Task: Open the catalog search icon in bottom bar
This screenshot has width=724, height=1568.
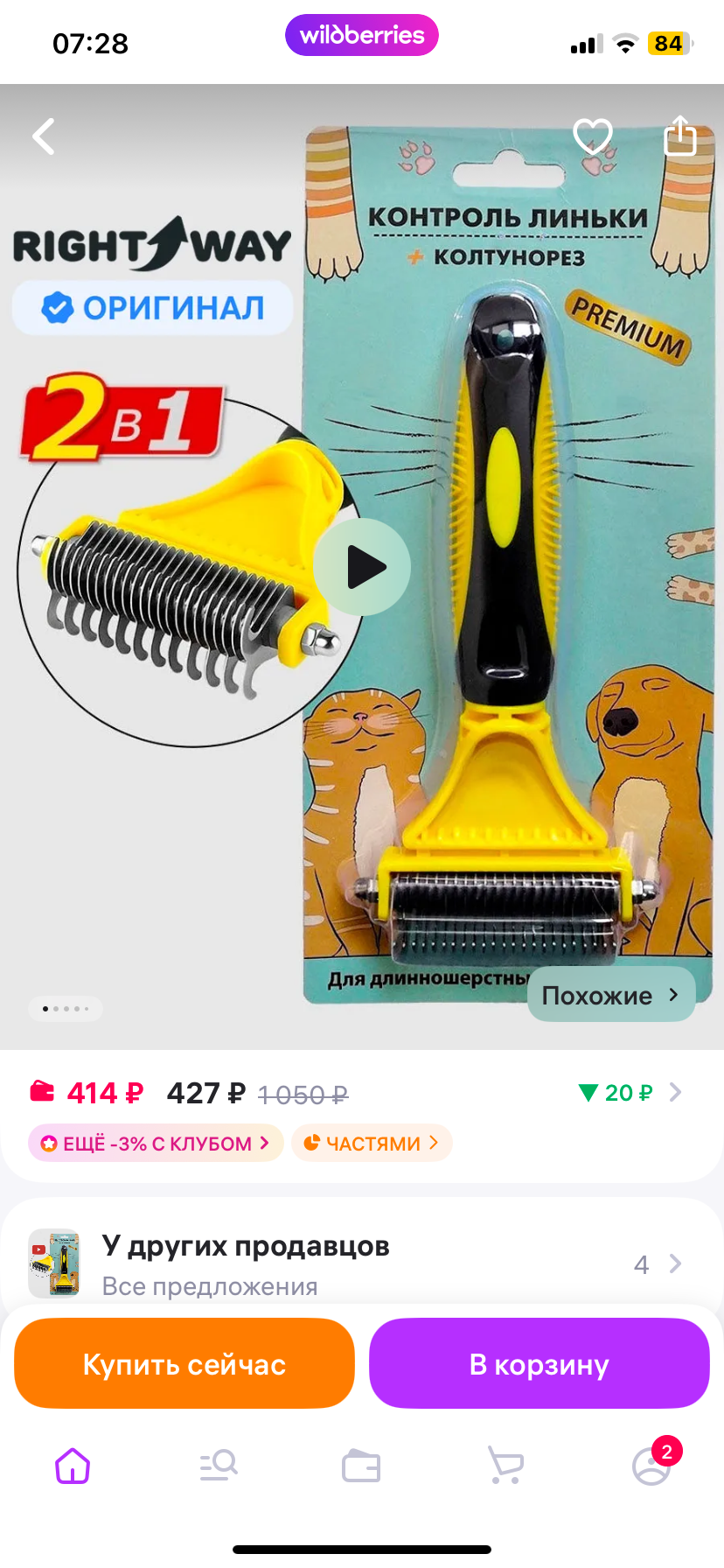Action: tap(217, 1466)
